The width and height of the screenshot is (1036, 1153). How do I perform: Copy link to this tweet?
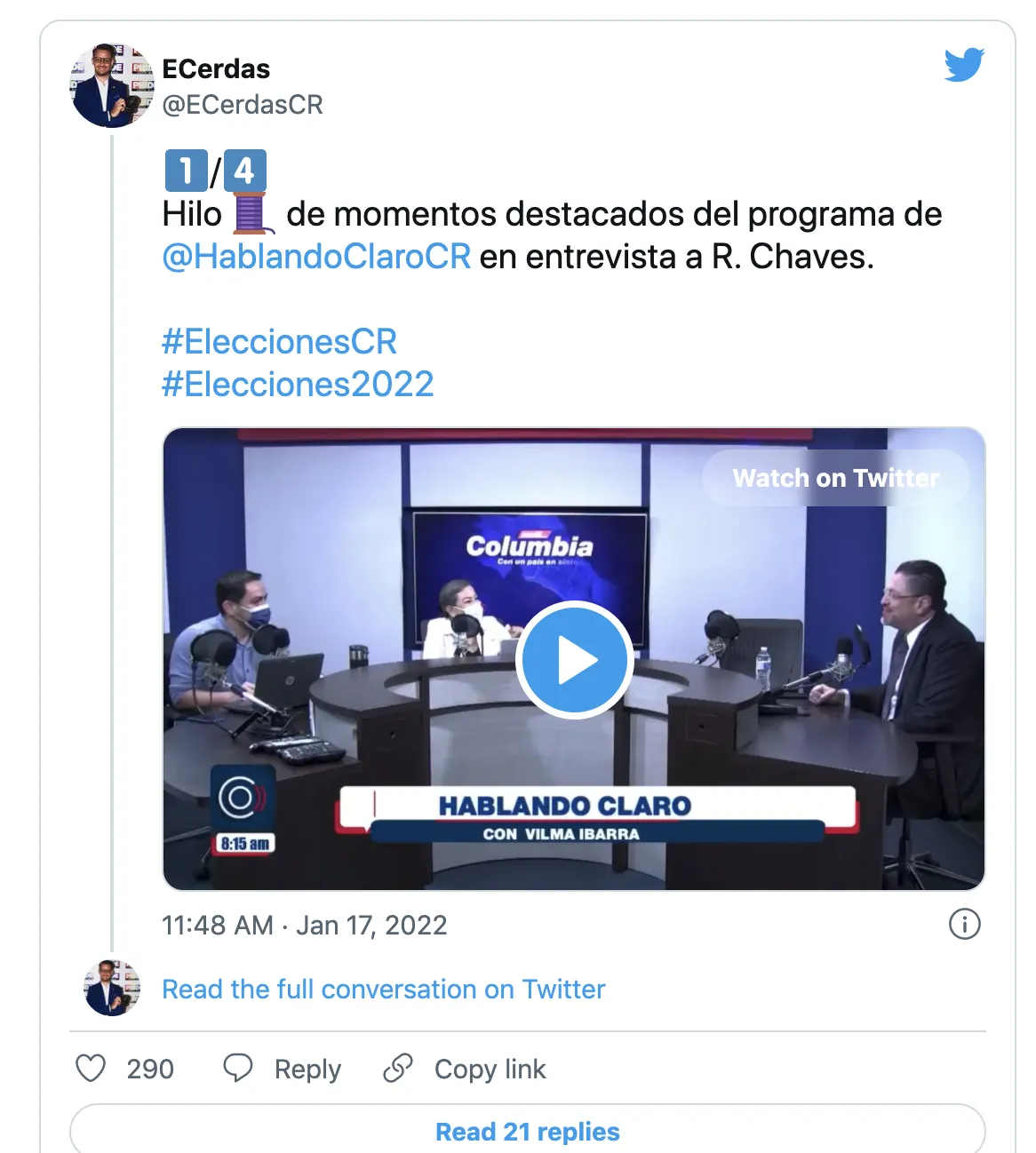(465, 1069)
